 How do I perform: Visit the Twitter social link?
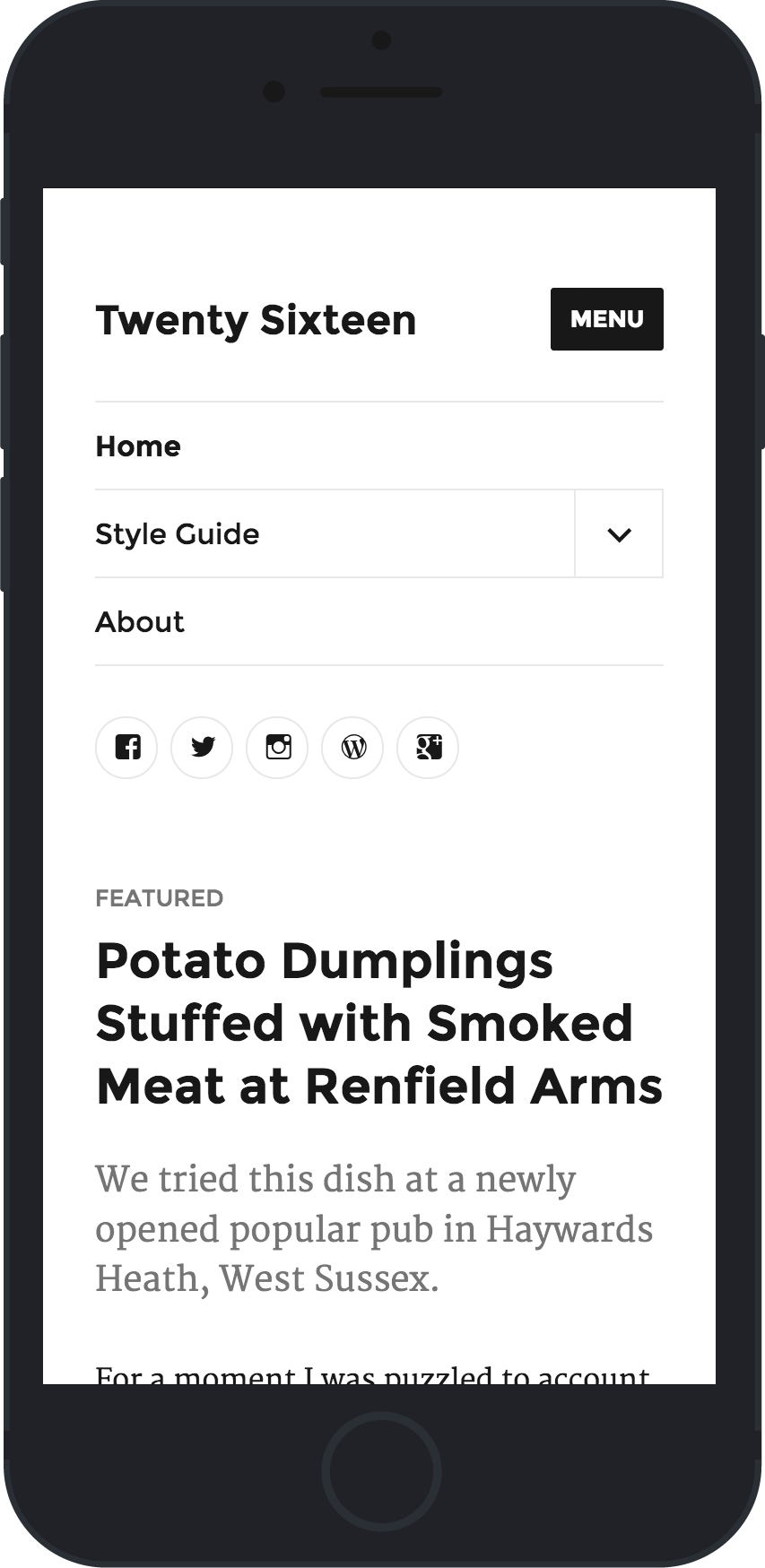(x=202, y=747)
